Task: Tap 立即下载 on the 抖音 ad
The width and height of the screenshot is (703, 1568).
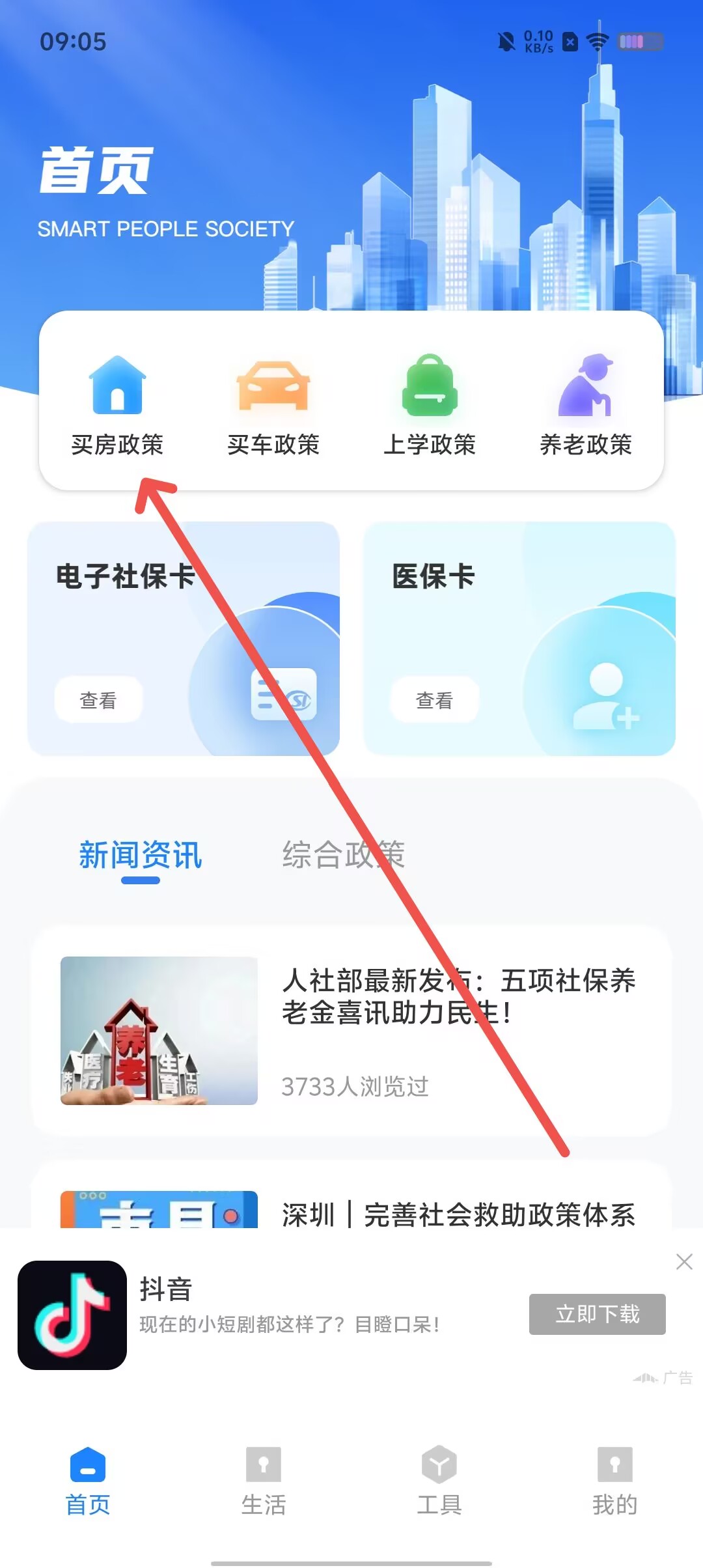Action: click(x=597, y=1314)
